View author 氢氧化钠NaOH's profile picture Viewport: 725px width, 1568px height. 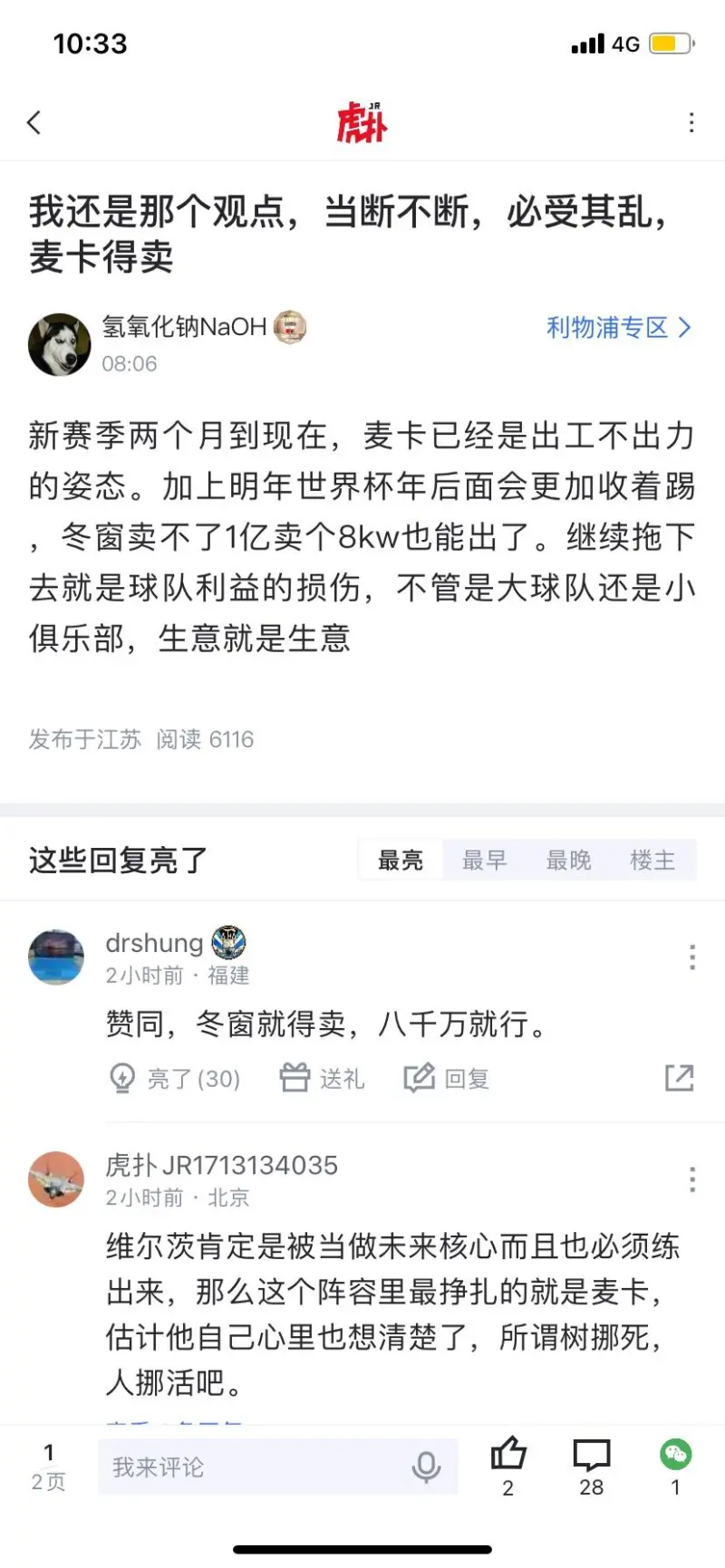coord(60,344)
